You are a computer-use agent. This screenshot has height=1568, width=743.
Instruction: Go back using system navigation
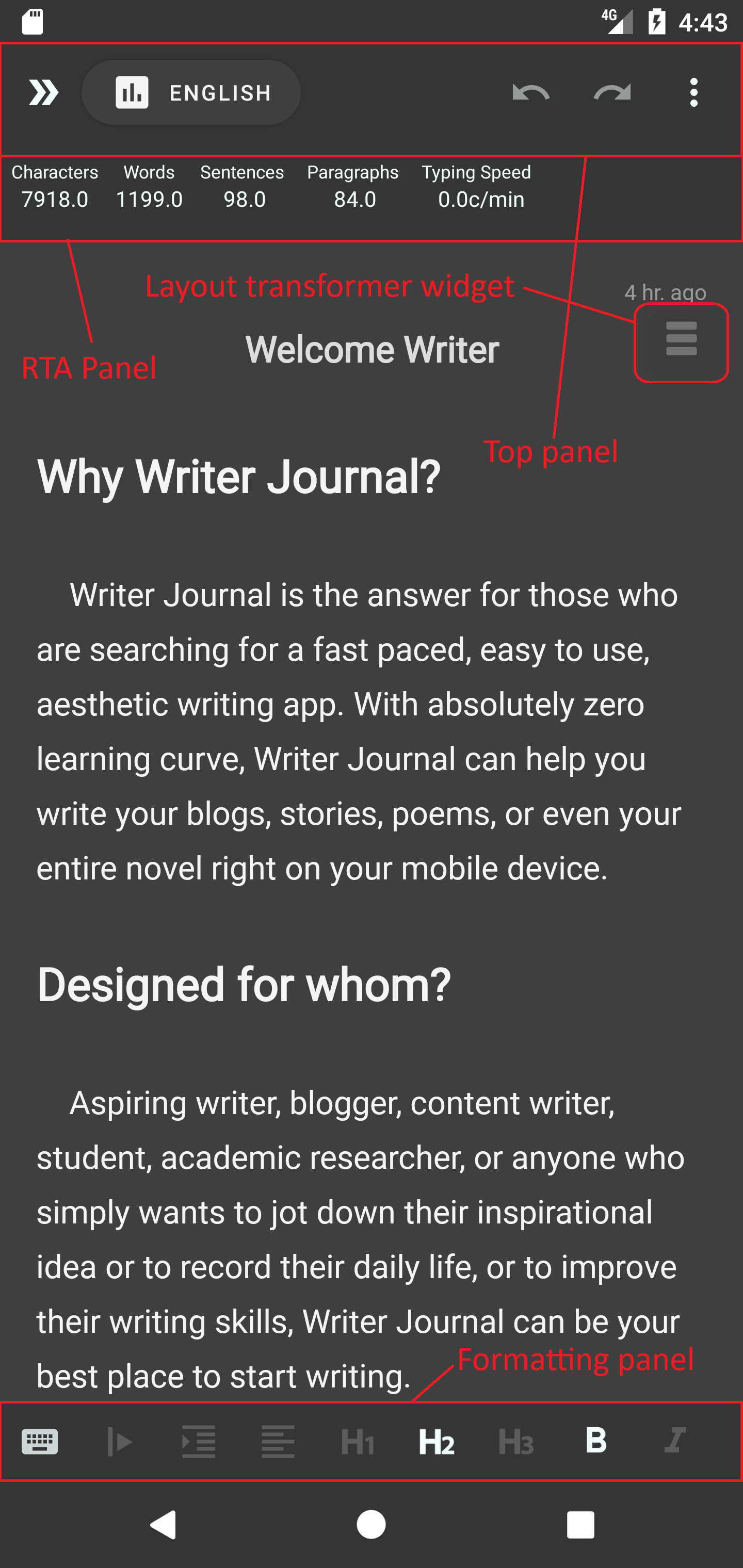pos(163,1525)
